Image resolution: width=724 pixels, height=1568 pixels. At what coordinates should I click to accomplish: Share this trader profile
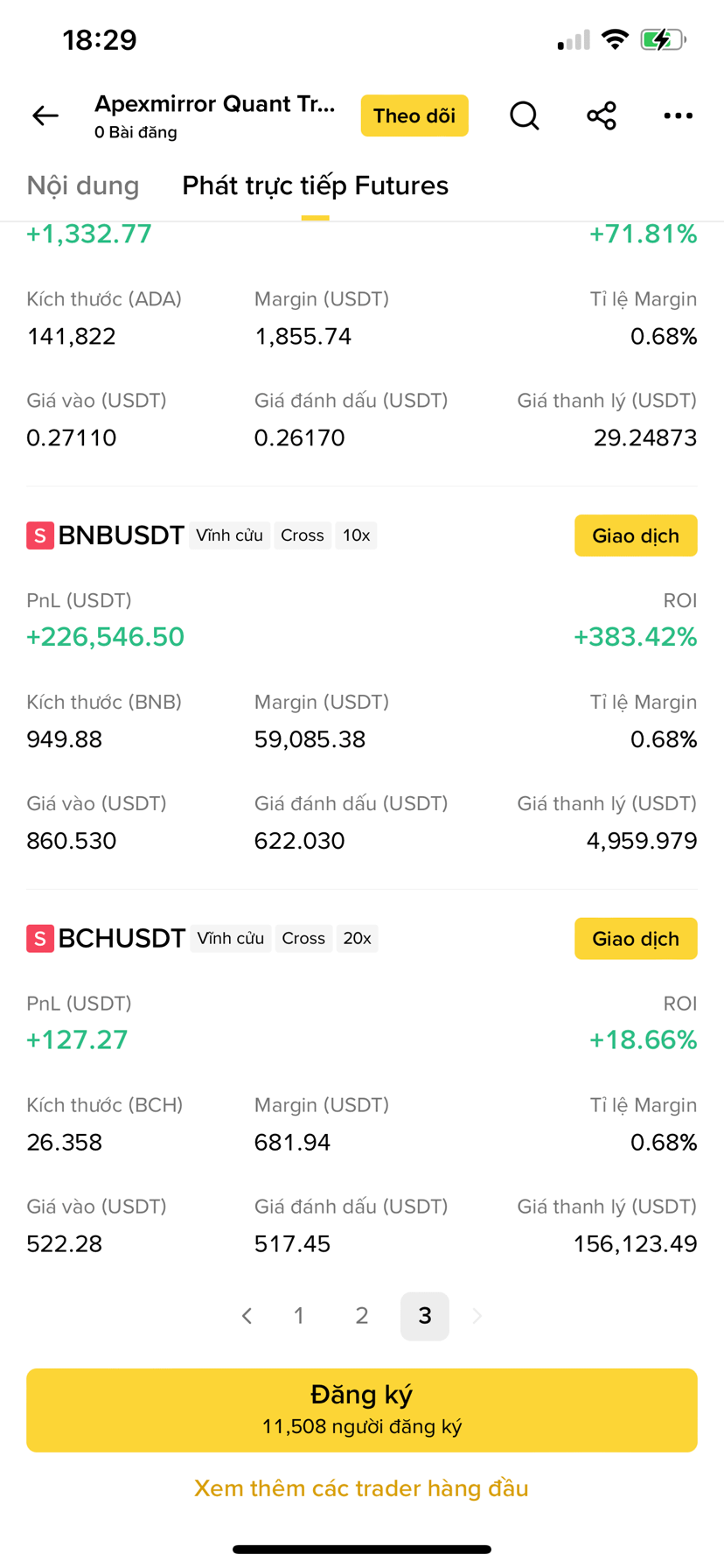click(x=602, y=115)
